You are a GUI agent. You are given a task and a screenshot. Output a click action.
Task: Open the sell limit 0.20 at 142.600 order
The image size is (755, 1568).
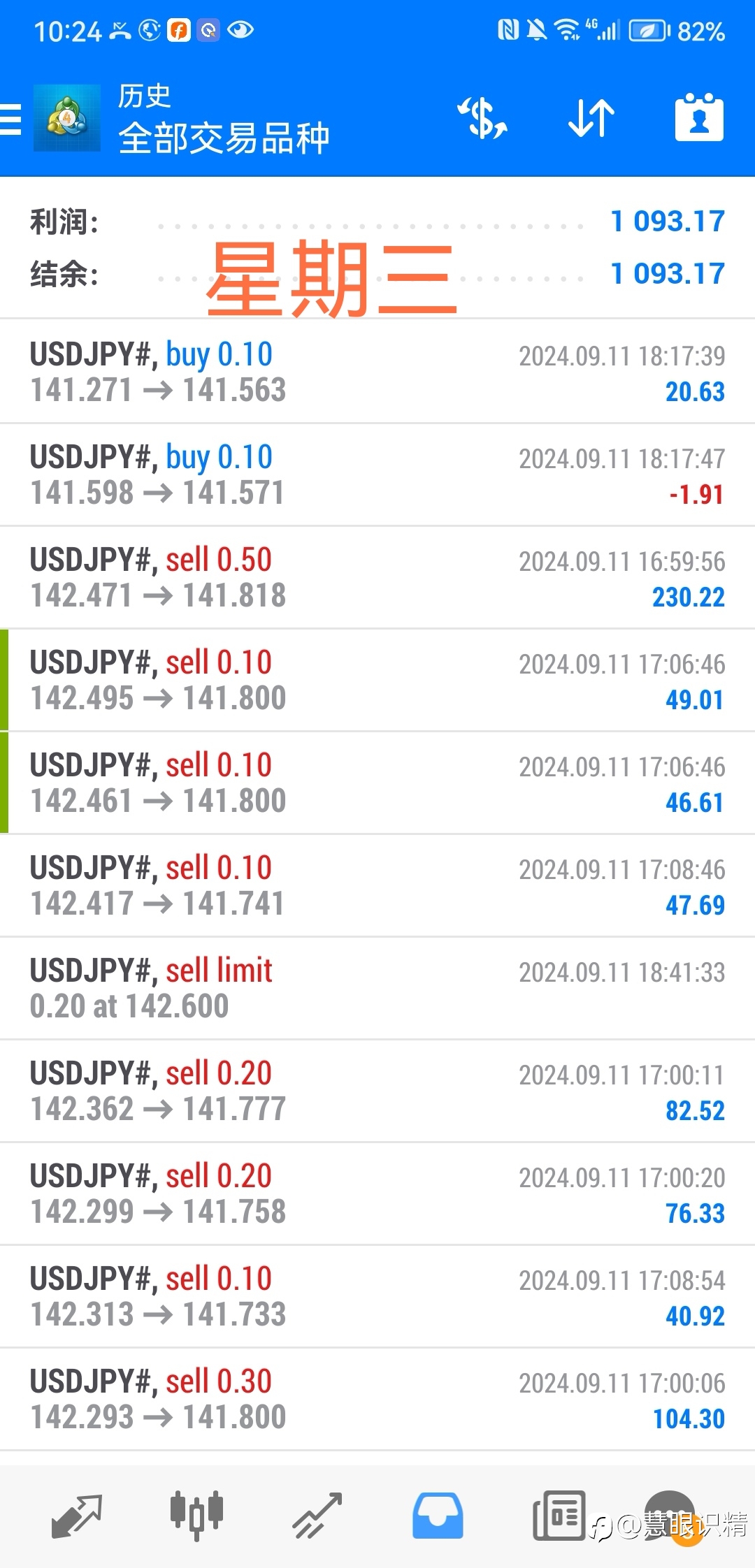pyautogui.click(x=377, y=988)
